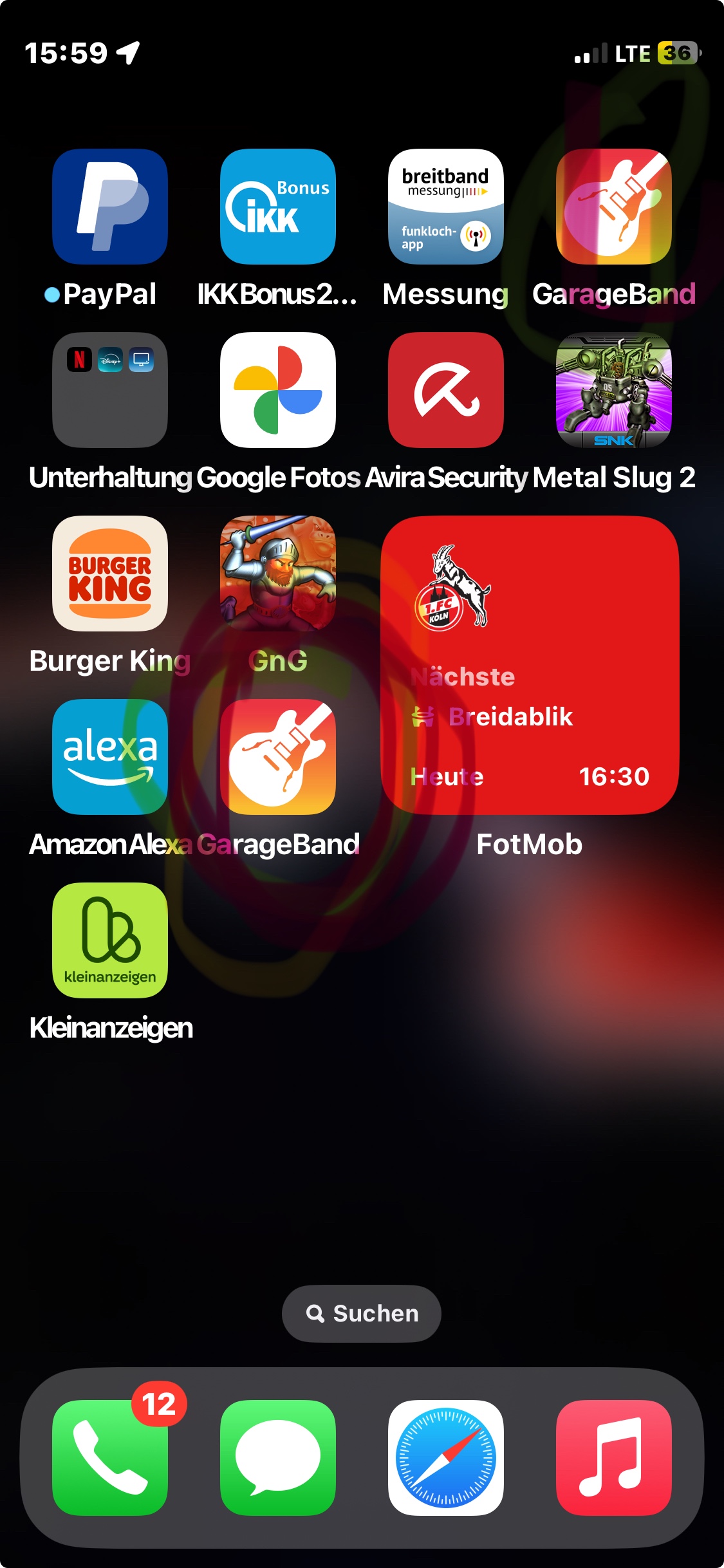Open the PayPal app
Screen dimensions: 724x1568
click(x=110, y=207)
